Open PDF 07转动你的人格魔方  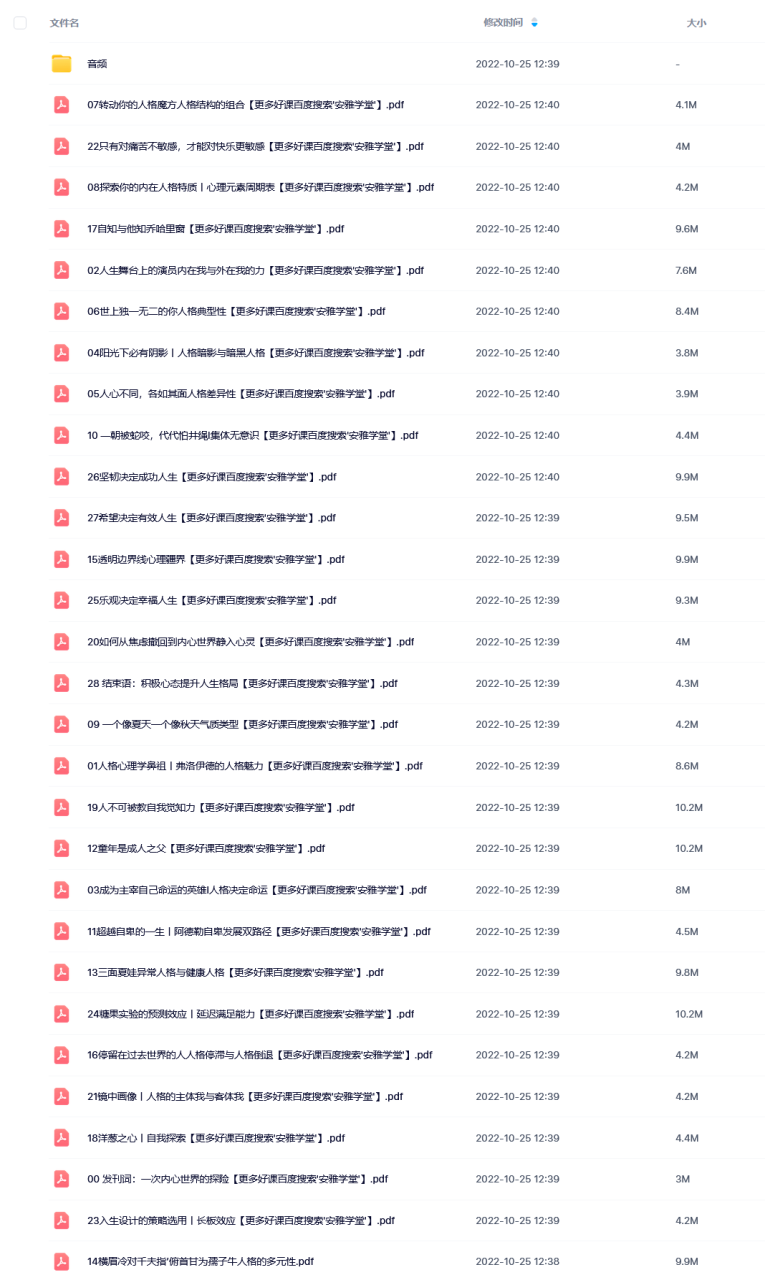245,105
